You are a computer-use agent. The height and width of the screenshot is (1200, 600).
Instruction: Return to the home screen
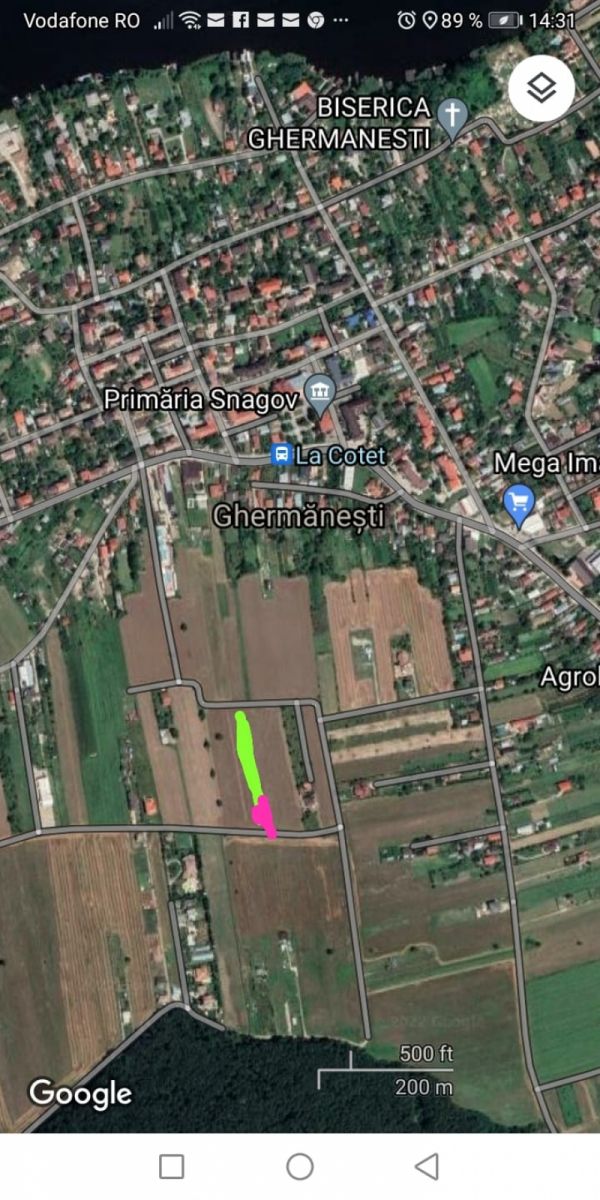300,1166
